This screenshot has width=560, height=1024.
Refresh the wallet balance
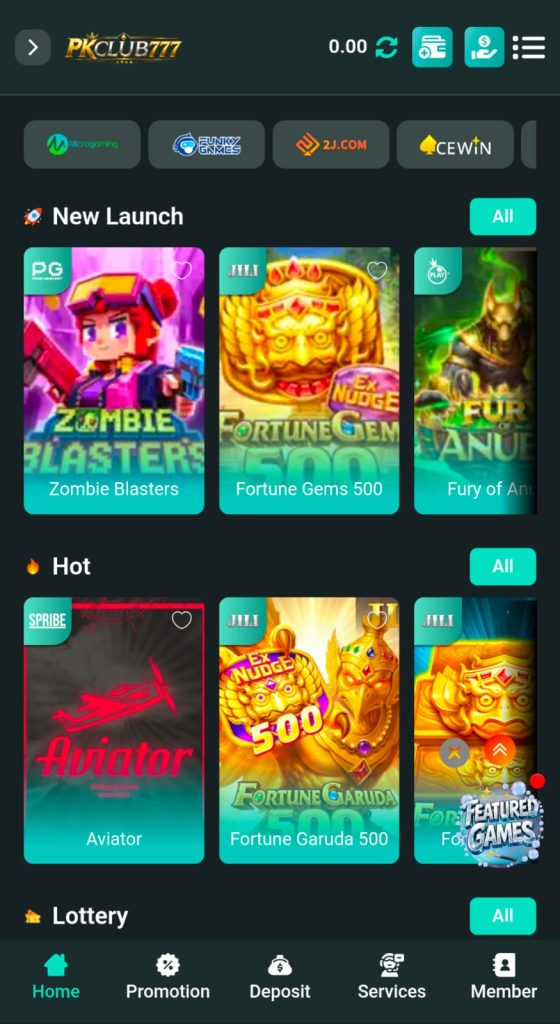[386, 47]
